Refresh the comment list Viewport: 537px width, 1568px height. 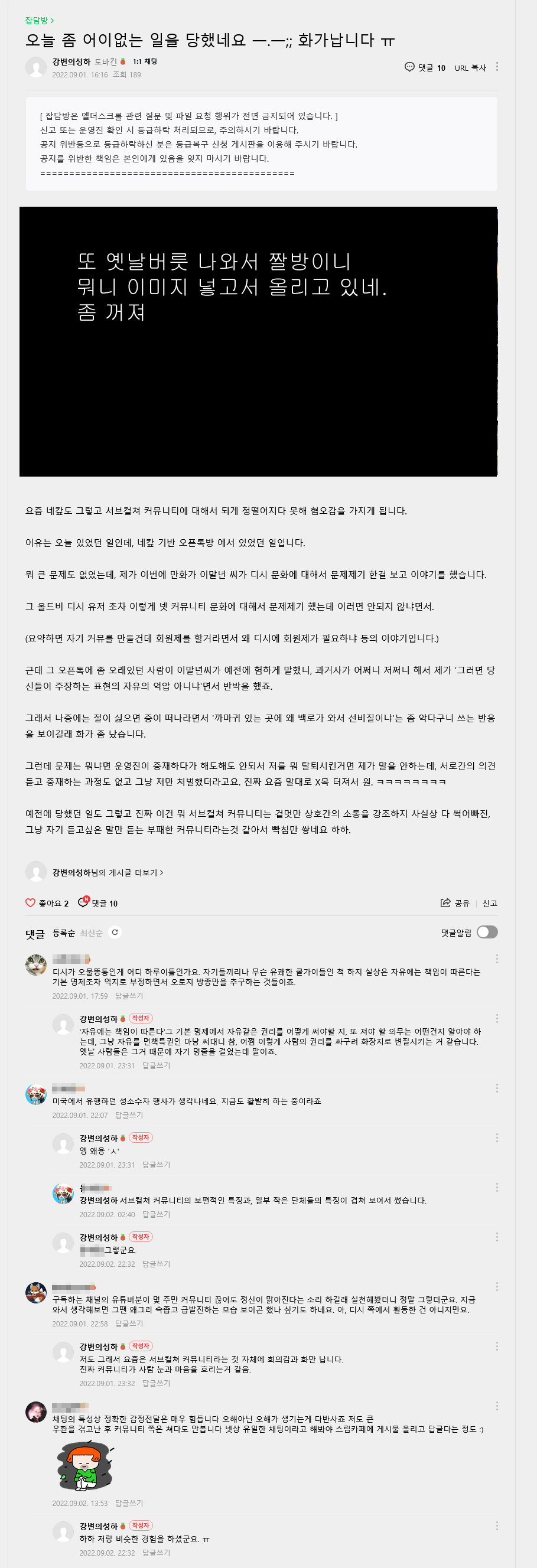pos(115,932)
